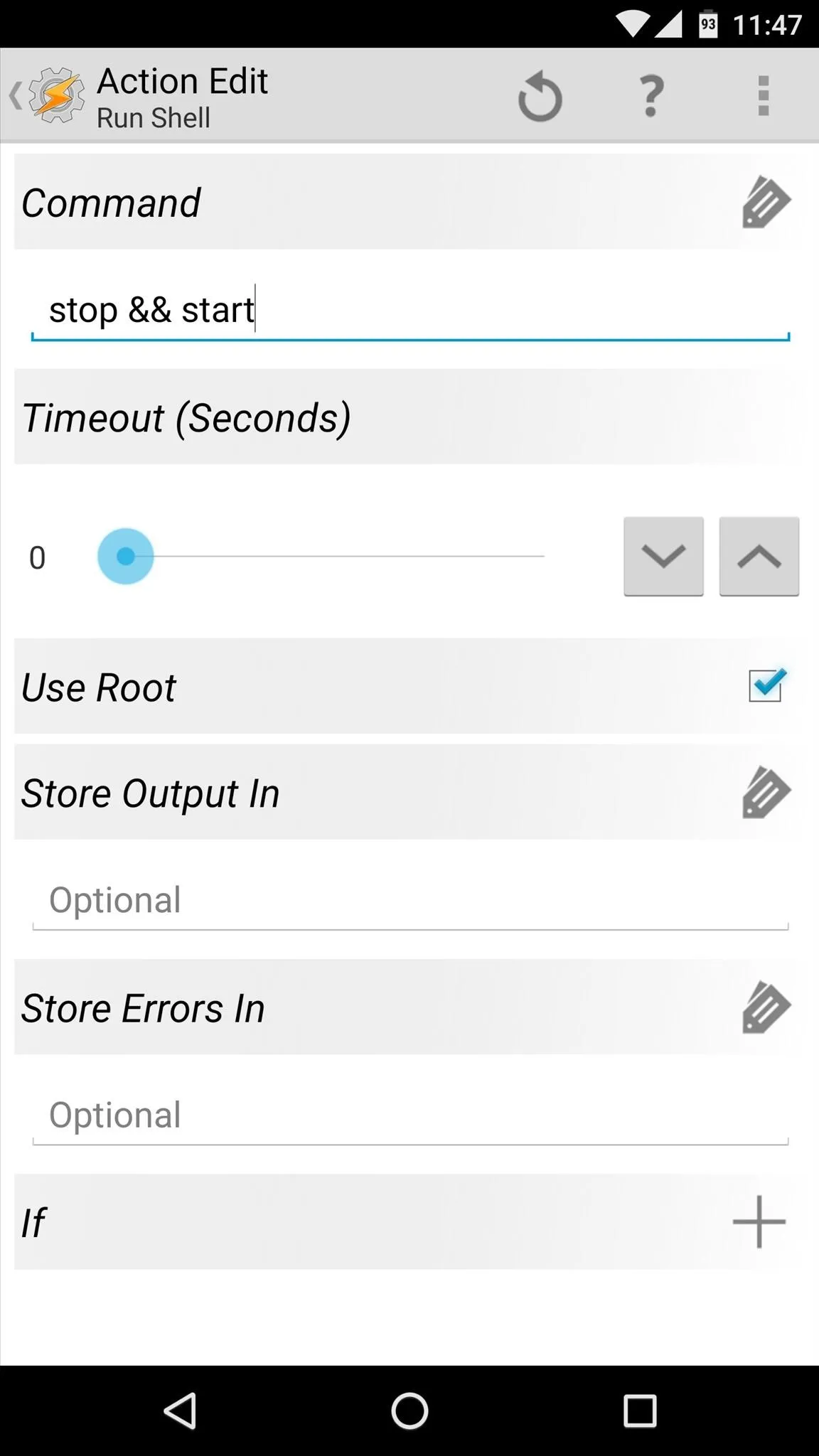
Task: Increase timeout with the up arrow
Action: click(x=759, y=556)
